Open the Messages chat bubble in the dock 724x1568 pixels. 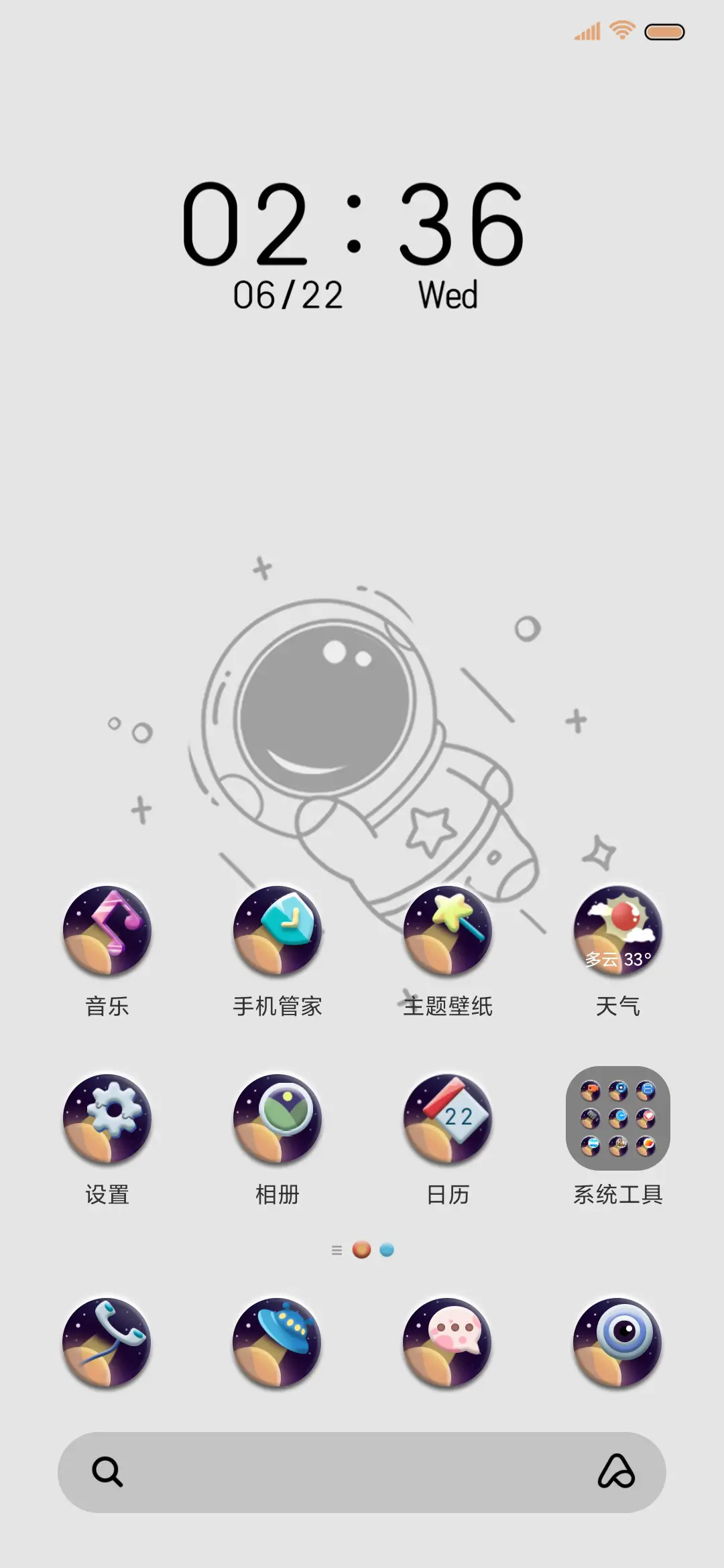click(x=447, y=1342)
